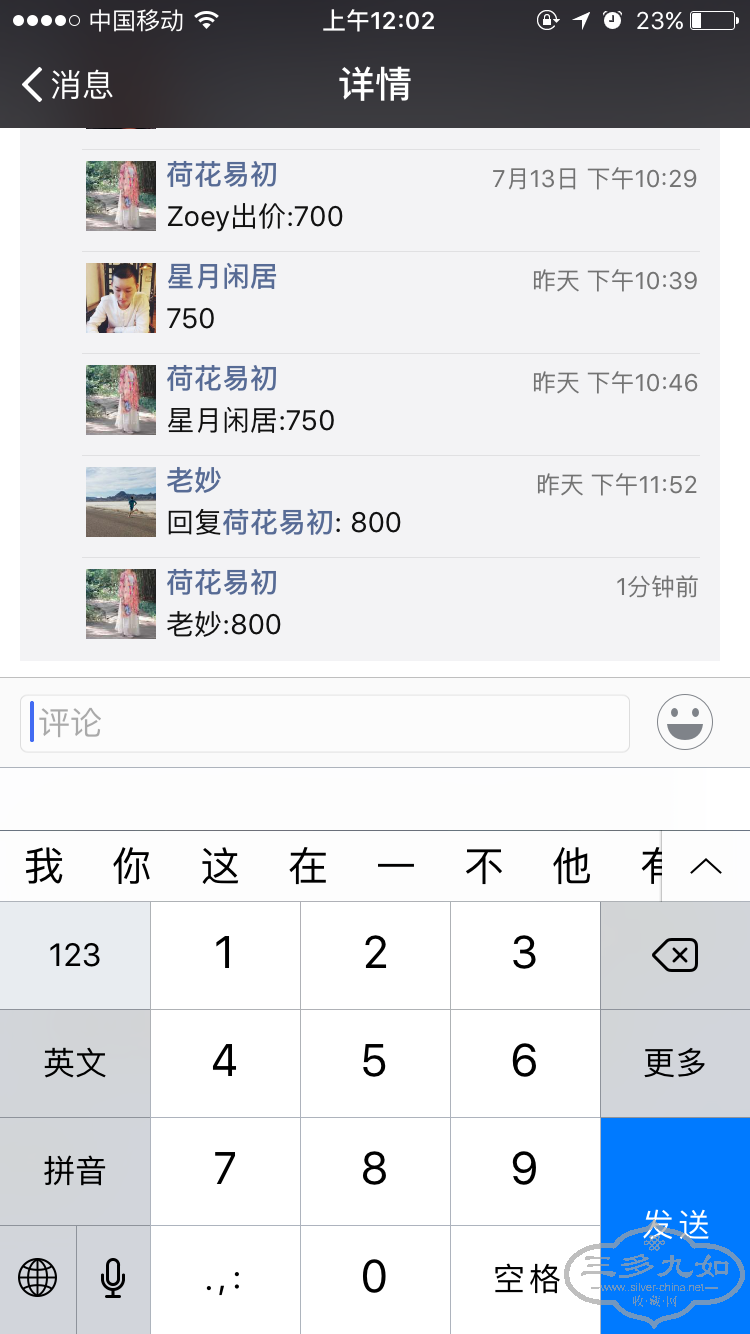This screenshot has height=1334, width=750.
Task: Tap 老妙's avatar photo
Action: pyautogui.click(x=121, y=502)
